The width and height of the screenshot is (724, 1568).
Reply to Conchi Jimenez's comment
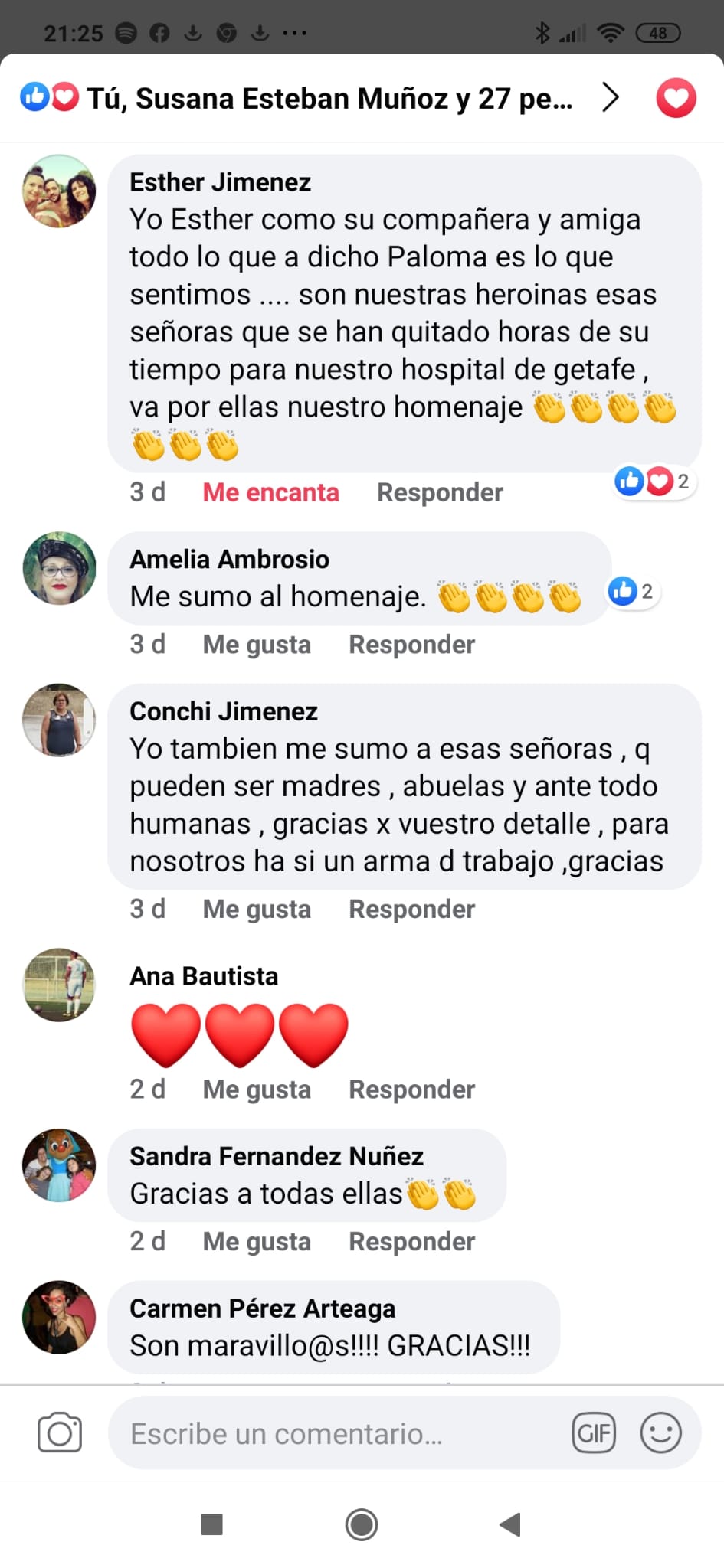pos(411,909)
